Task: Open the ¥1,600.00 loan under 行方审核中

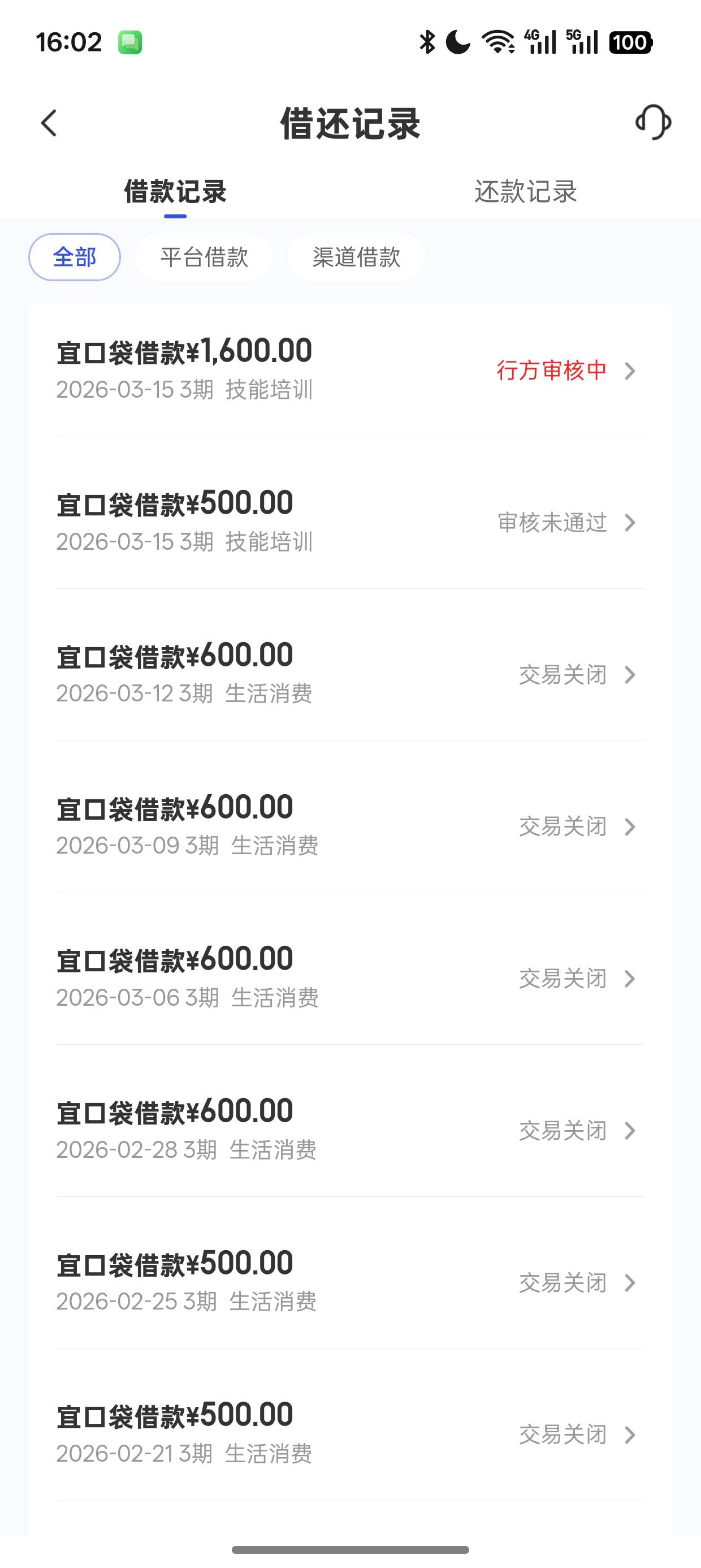Action: click(350, 370)
